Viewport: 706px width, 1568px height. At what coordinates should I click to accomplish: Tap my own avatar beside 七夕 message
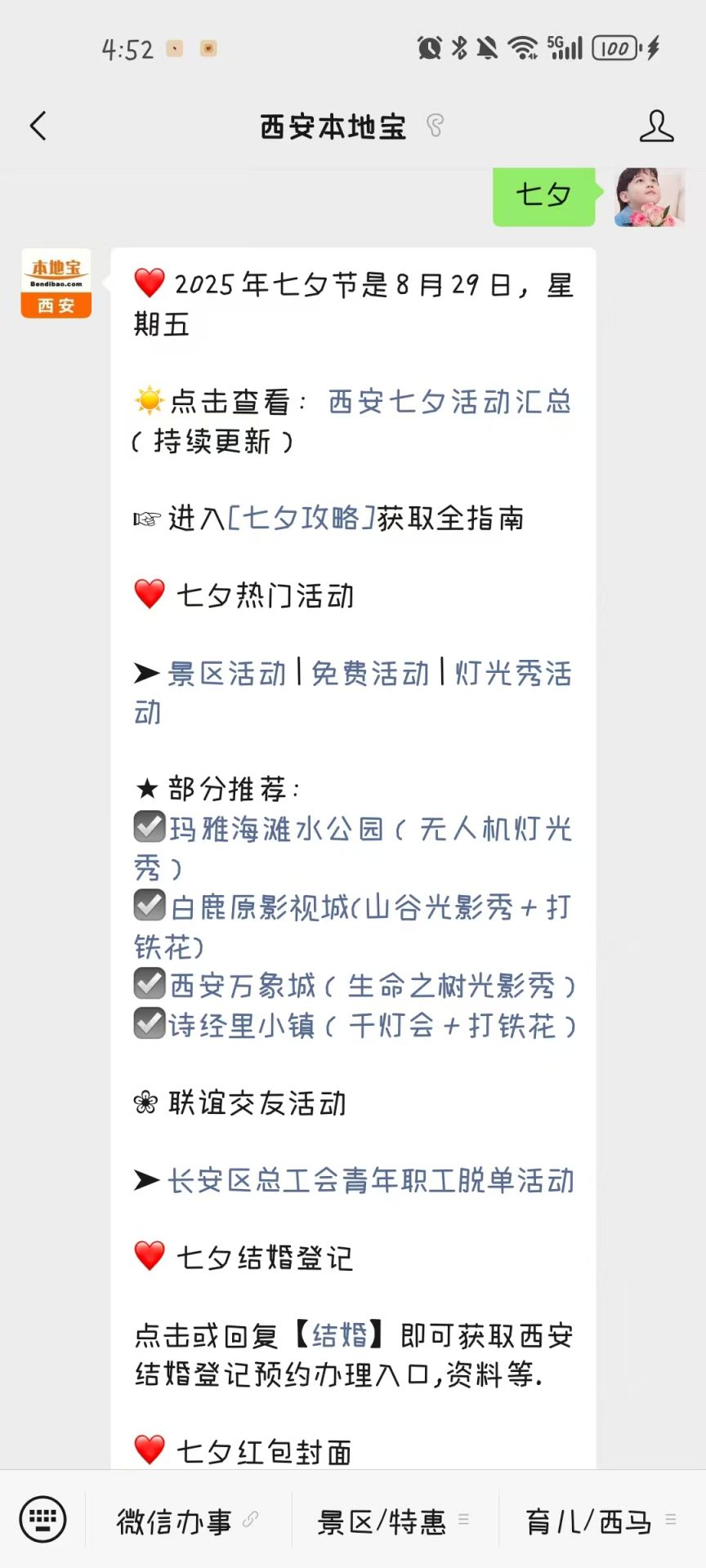(x=650, y=197)
